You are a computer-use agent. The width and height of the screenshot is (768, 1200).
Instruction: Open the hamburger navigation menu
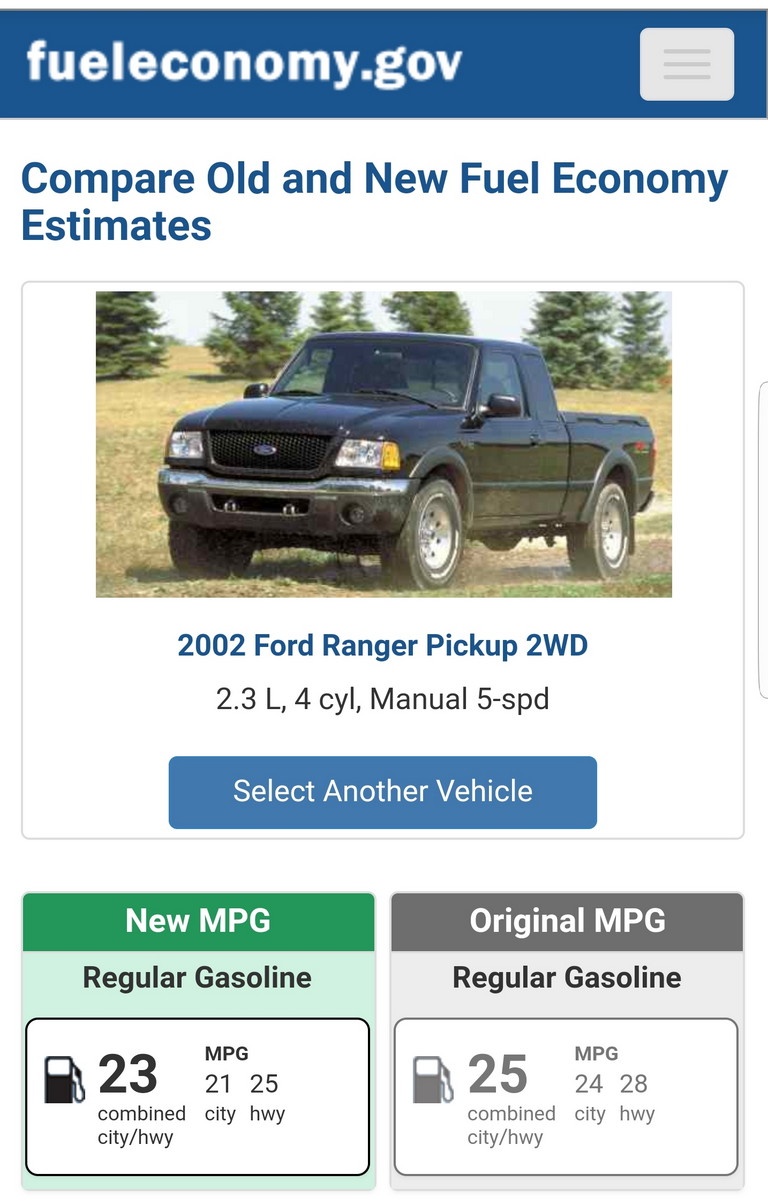point(686,64)
